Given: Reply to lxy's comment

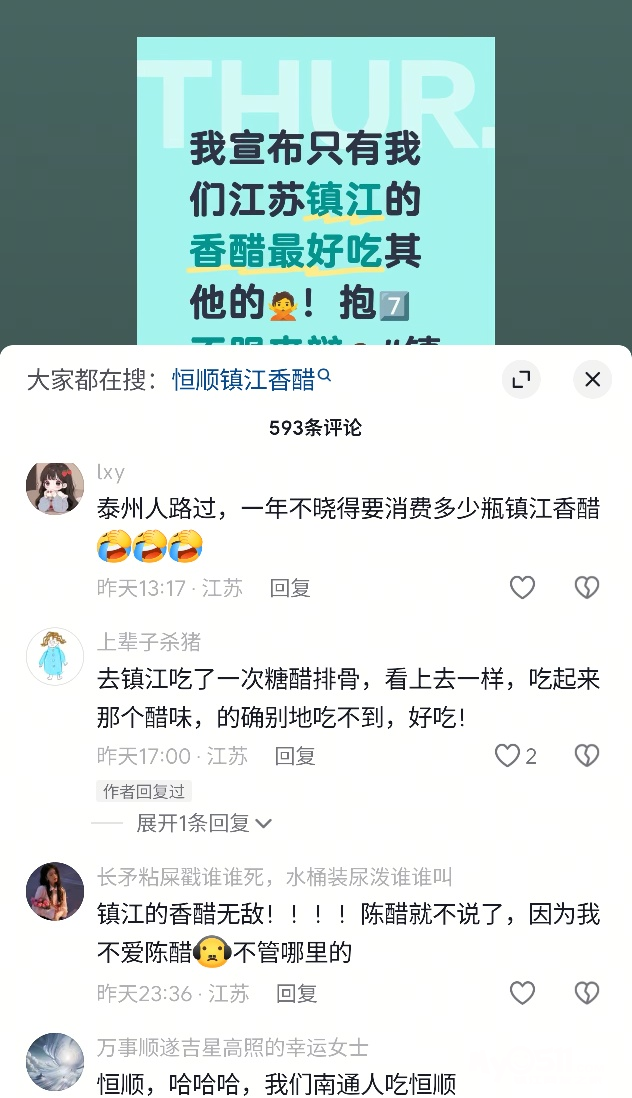Looking at the screenshot, I should pos(290,588).
